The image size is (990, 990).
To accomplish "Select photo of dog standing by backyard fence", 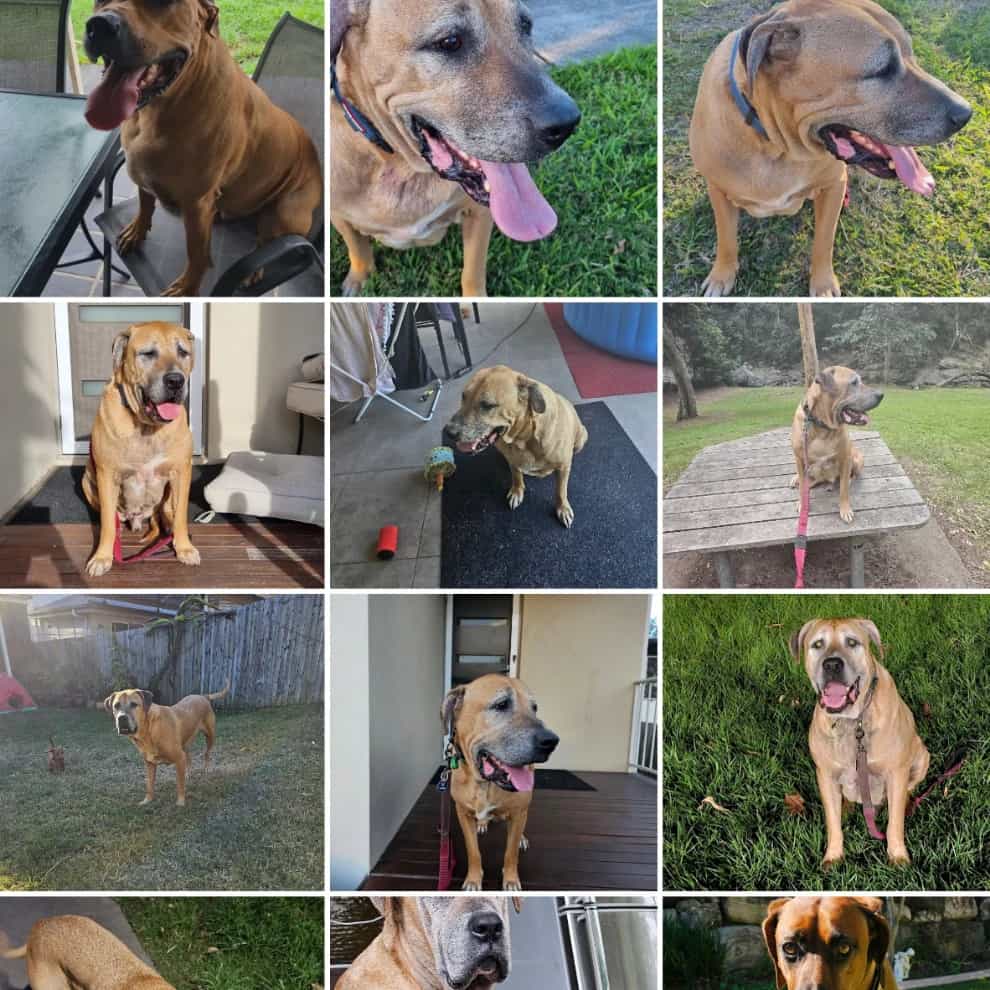I will (x=161, y=742).
